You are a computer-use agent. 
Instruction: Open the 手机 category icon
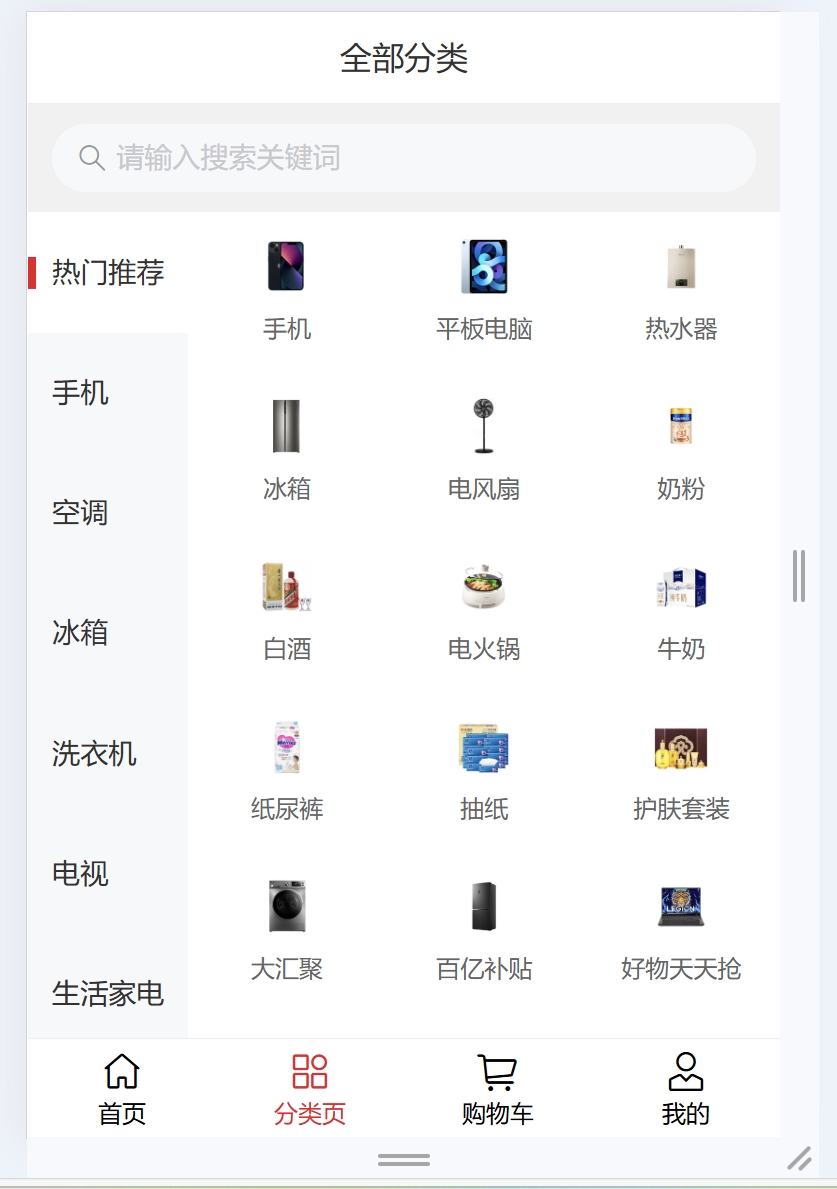pos(287,265)
